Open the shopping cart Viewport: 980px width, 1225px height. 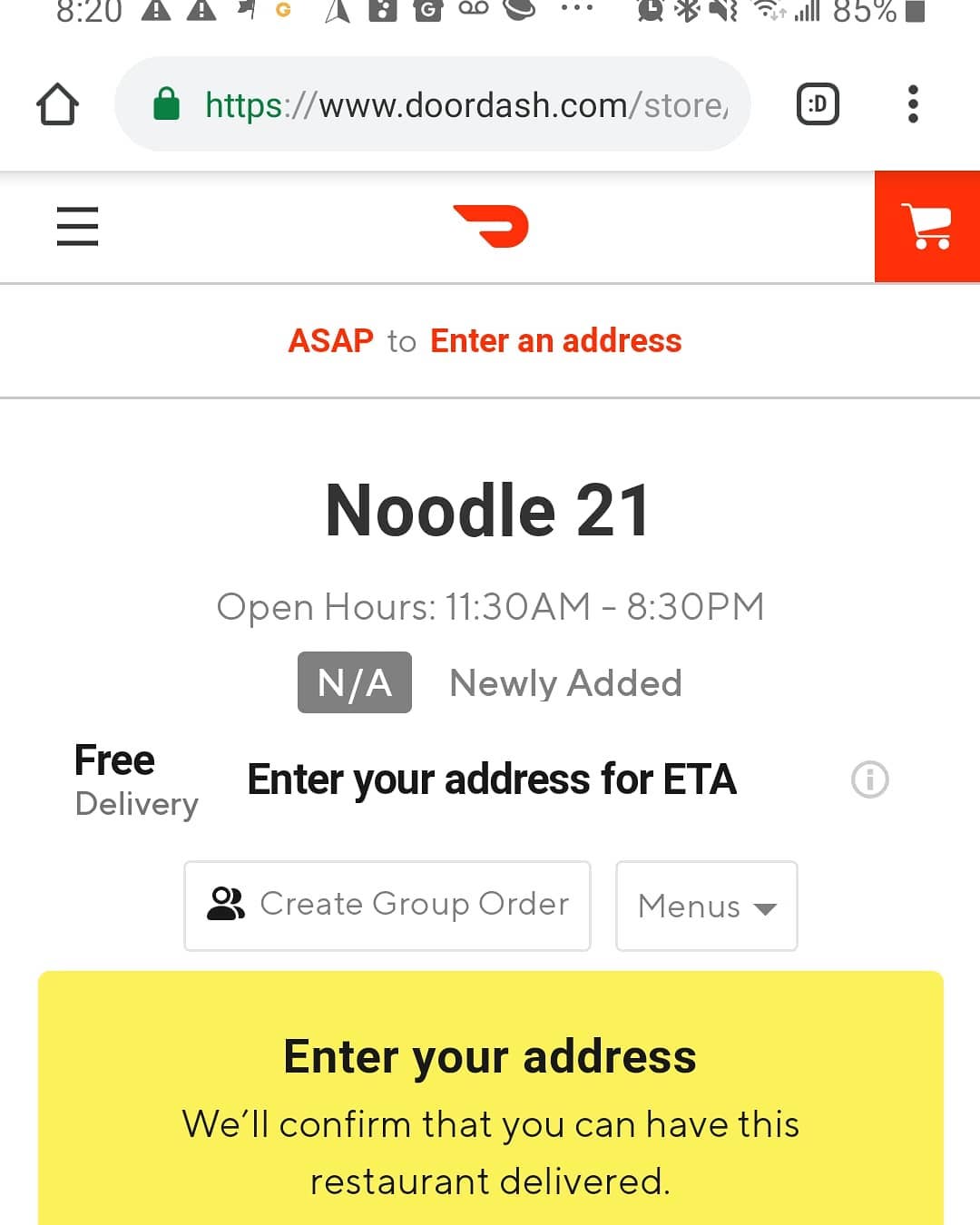pyautogui.click(x=926, y=226)
